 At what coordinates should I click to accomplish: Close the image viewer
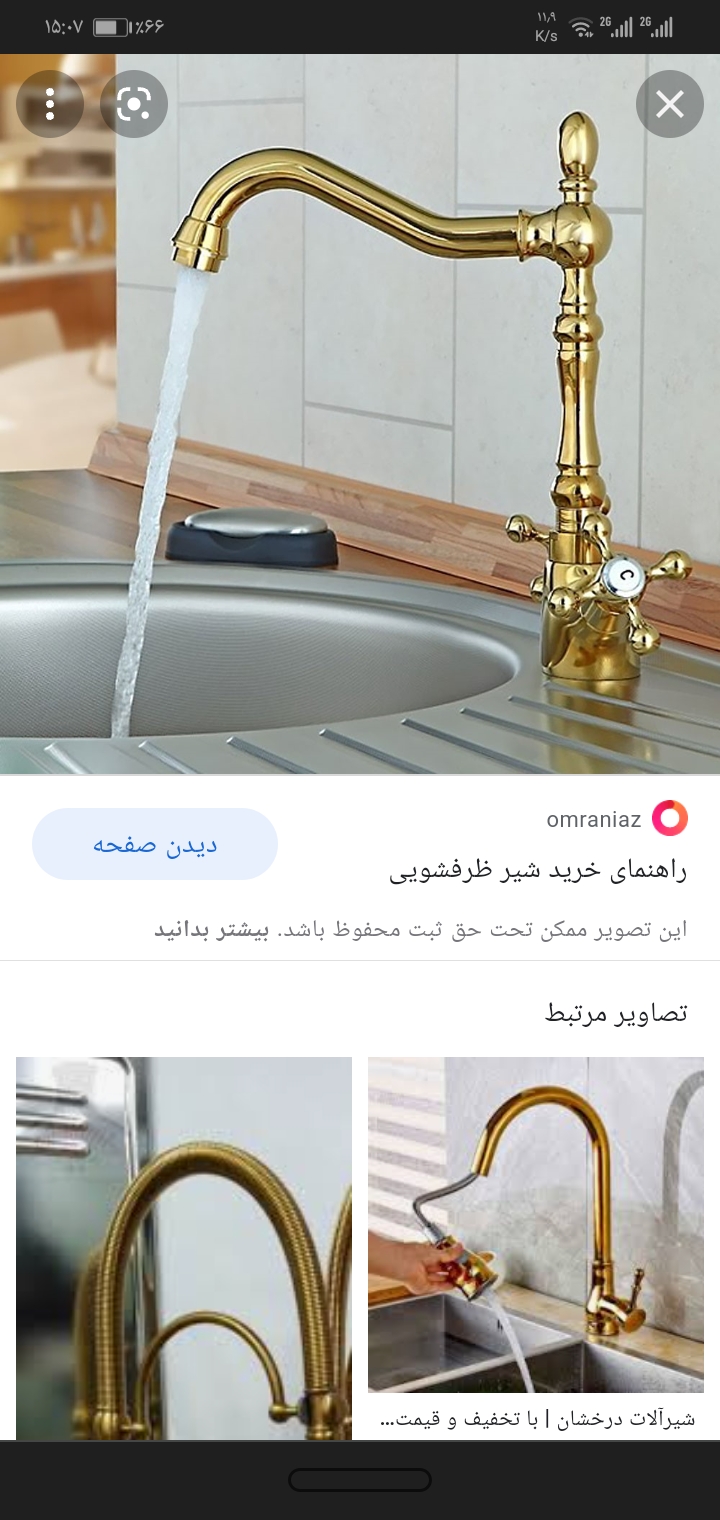[x=669, y=104]
